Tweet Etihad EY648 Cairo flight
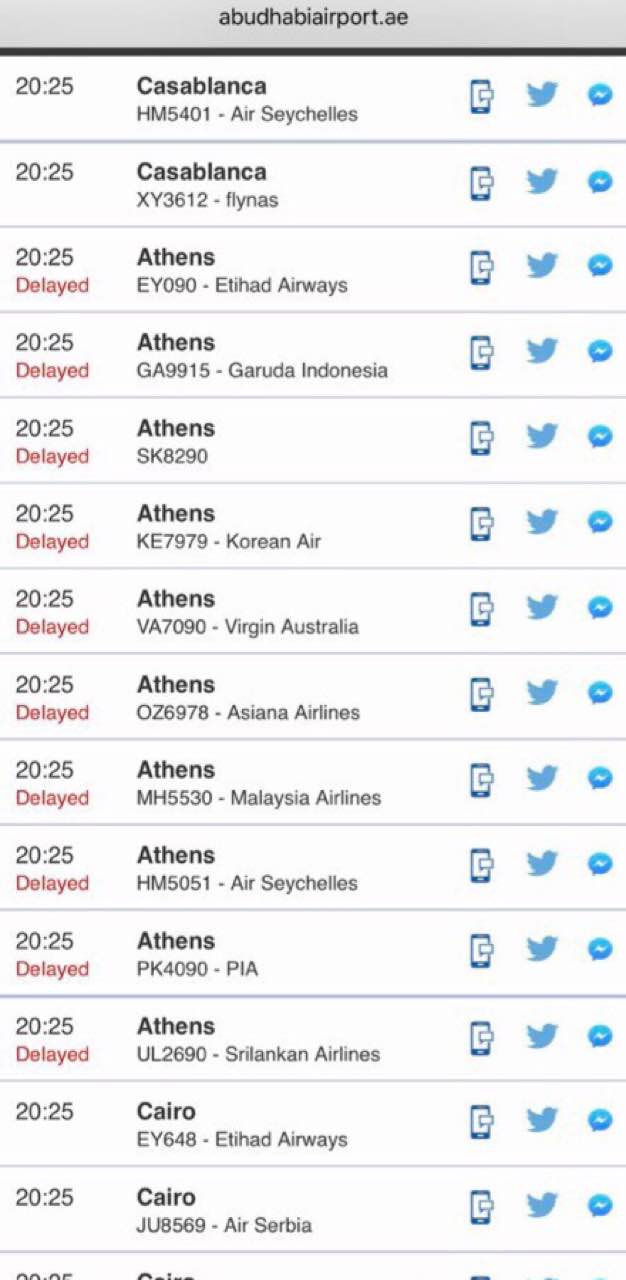626x1280 pixels. point(542,1120)
